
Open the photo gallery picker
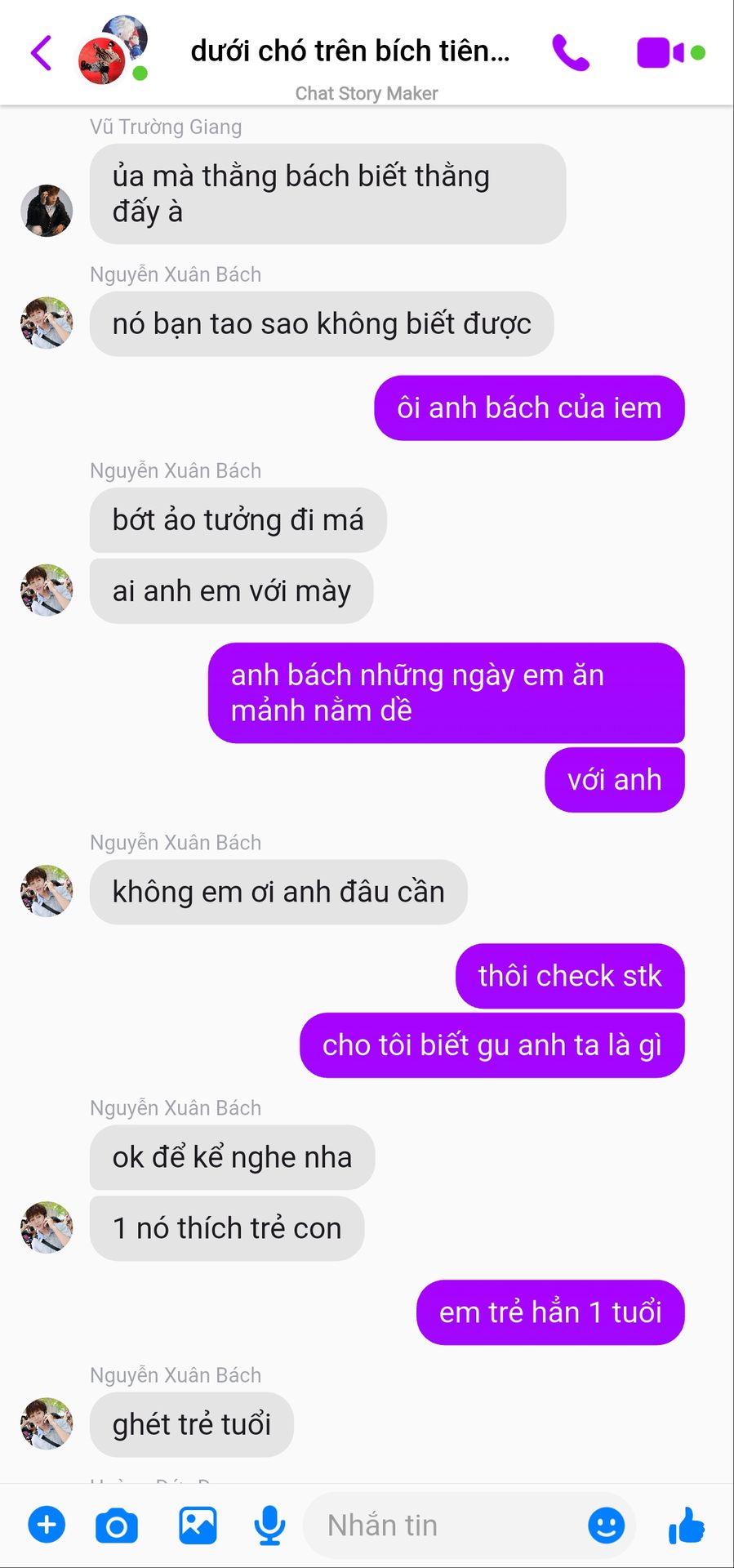tap(198, 1525)
